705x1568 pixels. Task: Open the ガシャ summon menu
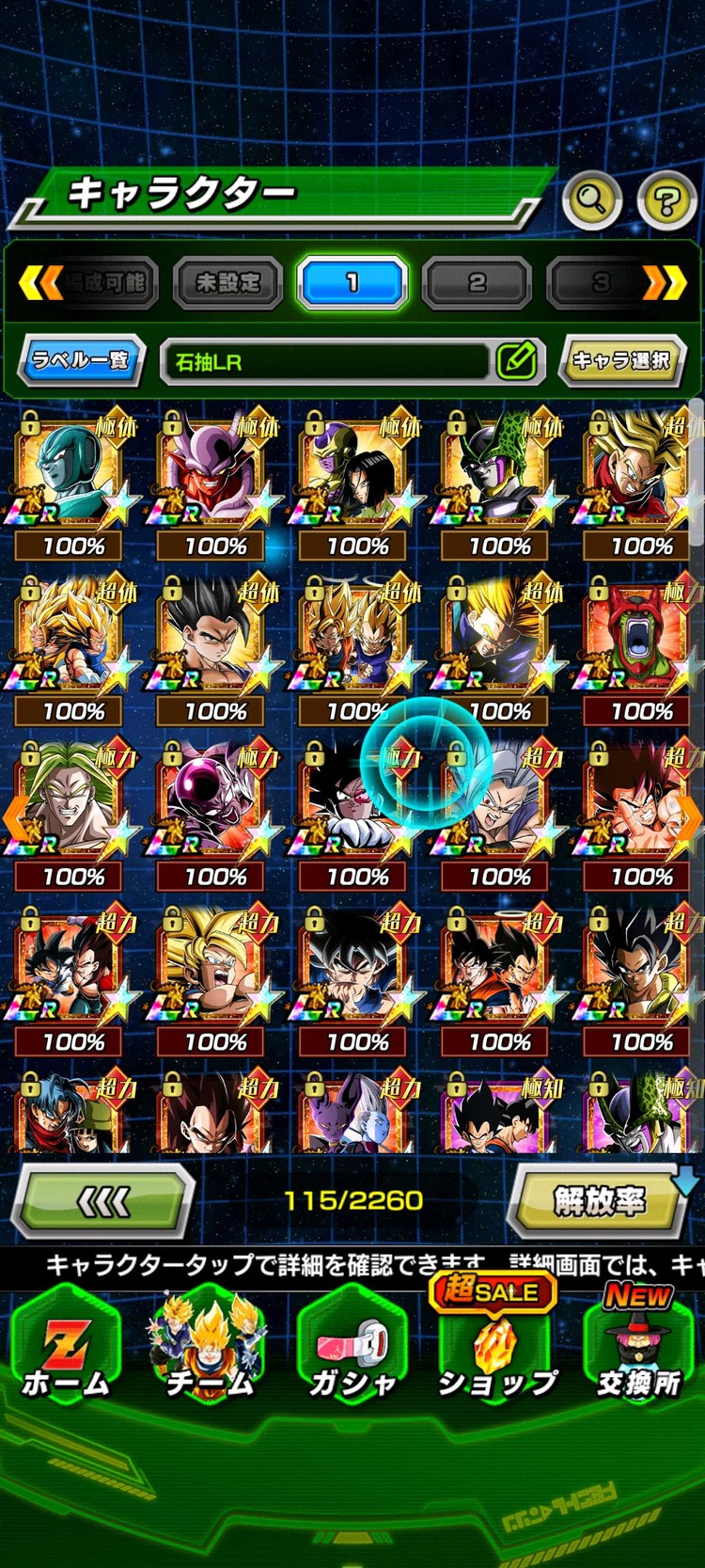pyautogui.click(x=353, y=1353)
